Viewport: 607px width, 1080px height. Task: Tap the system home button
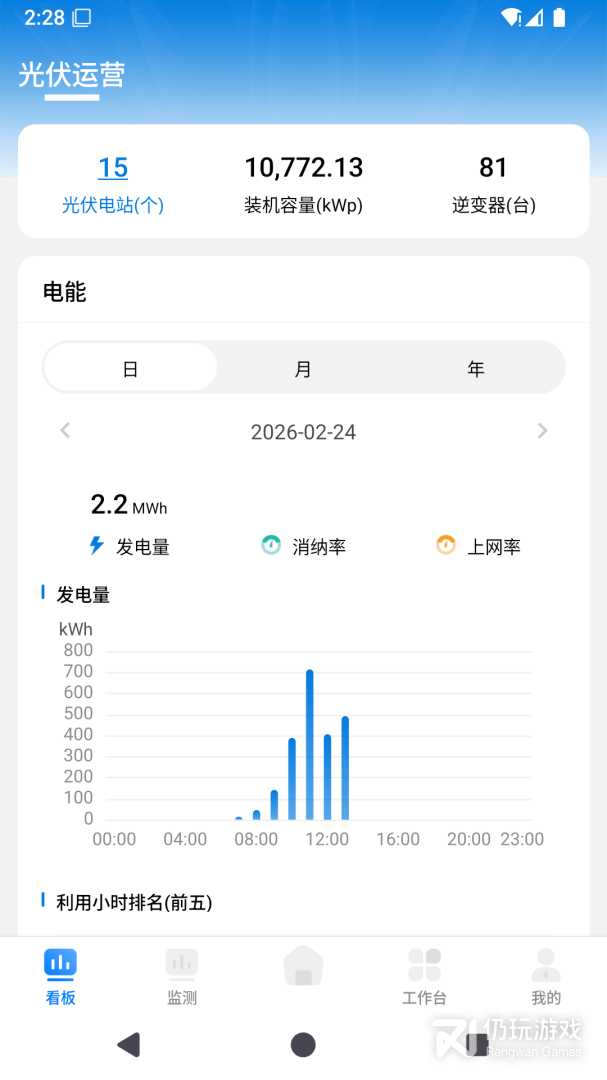[x=303, y=1045]
